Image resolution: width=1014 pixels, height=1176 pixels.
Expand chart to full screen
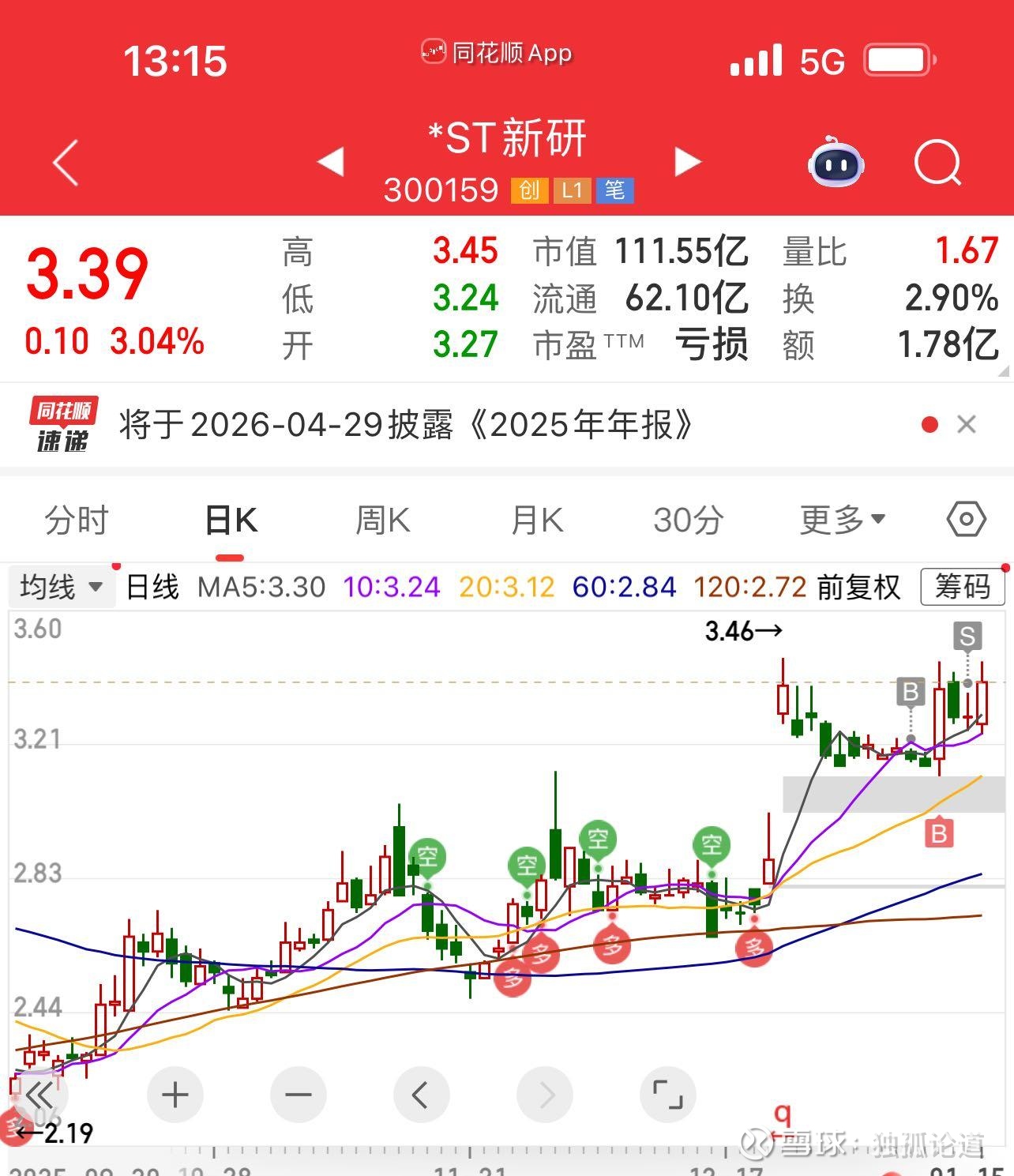click(667, 1095)
